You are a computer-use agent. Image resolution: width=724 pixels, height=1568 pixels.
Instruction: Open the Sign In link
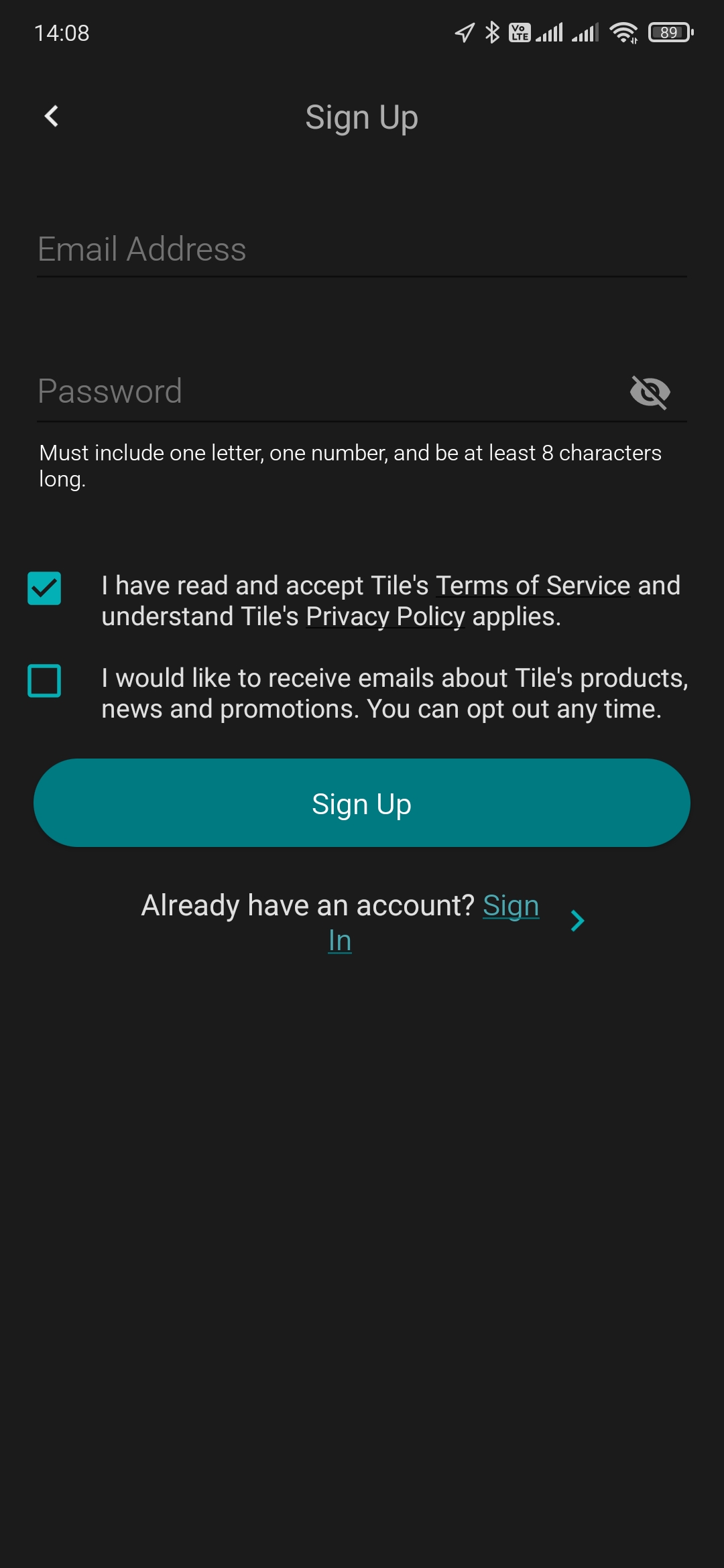(x=510, y=906)
